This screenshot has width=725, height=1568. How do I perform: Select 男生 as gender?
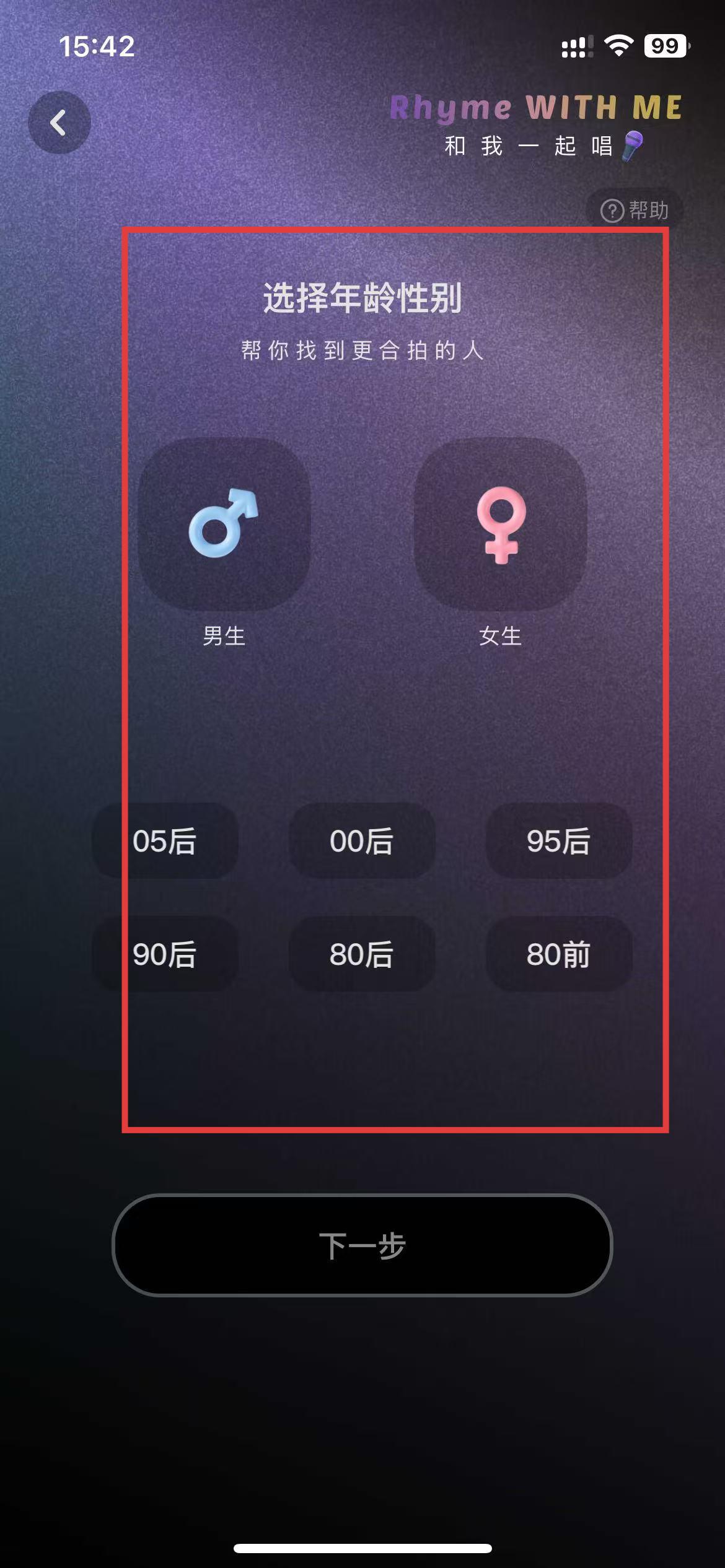[x=224, y=525]
